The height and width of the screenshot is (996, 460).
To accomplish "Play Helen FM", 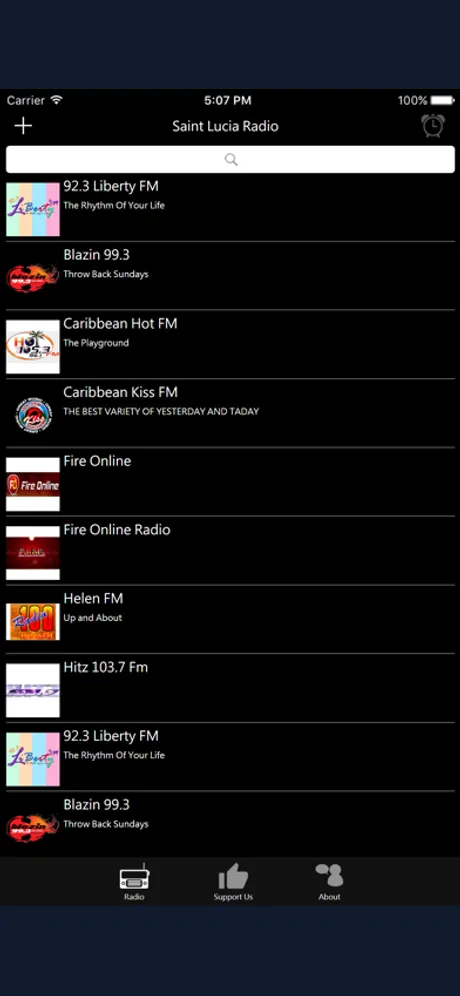I will pyautogui.click(x=230, y=619).
